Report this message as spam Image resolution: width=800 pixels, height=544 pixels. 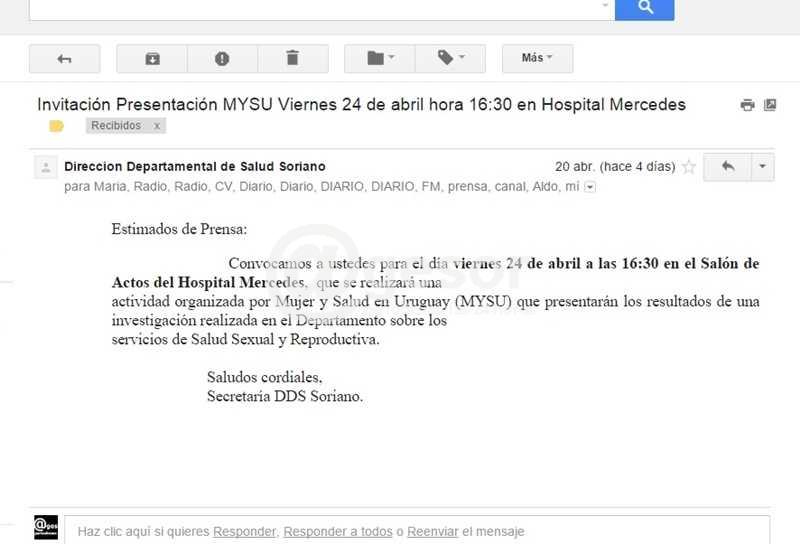[222, 59]
